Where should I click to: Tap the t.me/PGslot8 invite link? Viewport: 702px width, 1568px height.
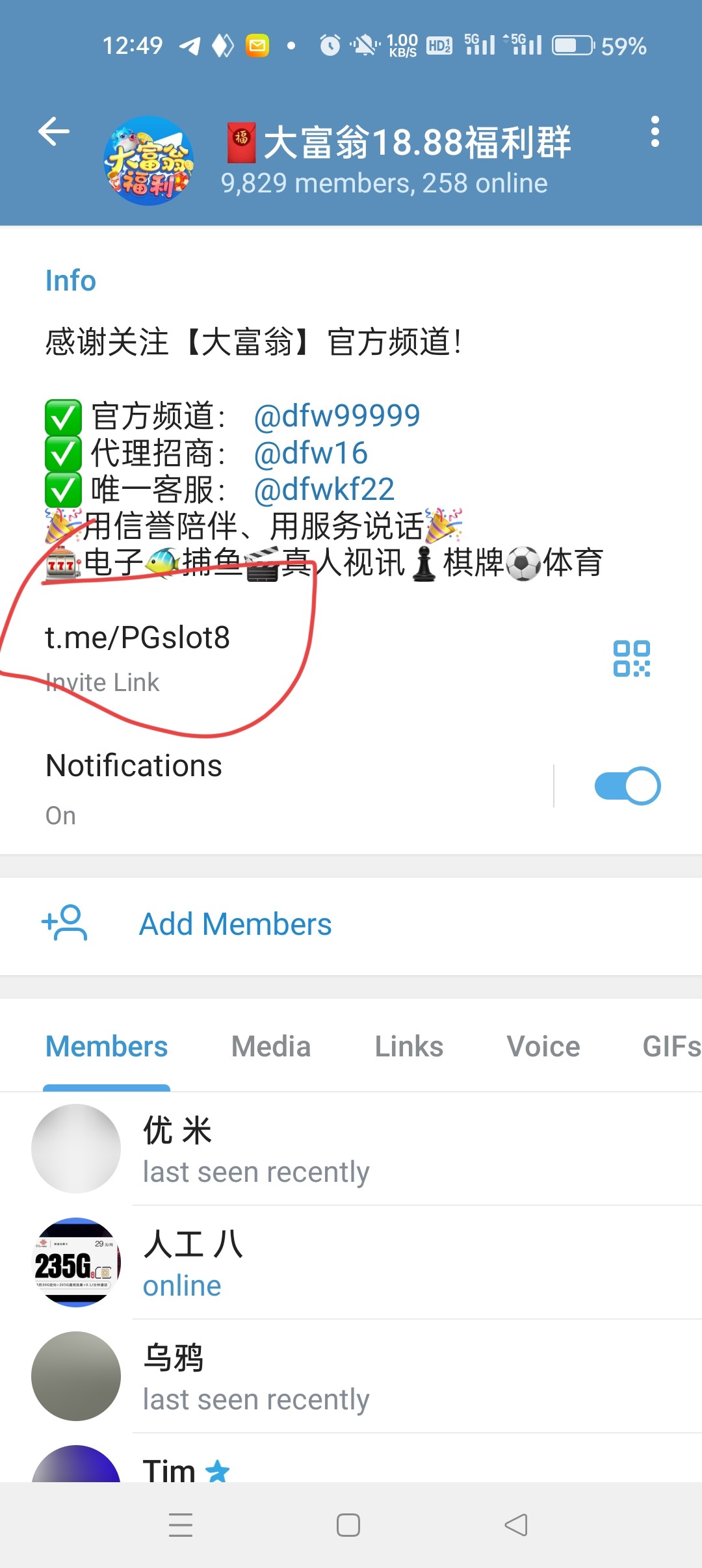[138, 638]
